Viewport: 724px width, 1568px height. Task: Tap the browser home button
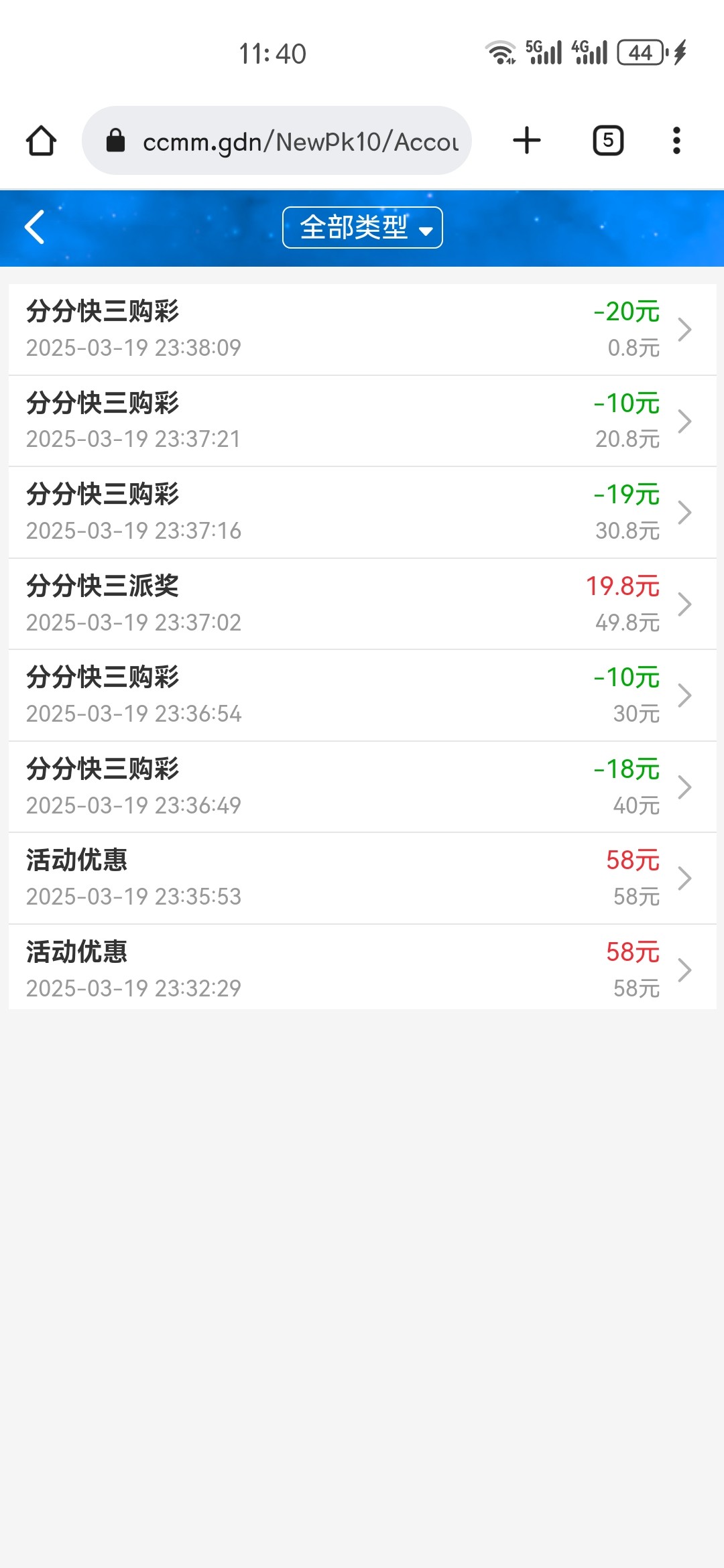point(41,141)
